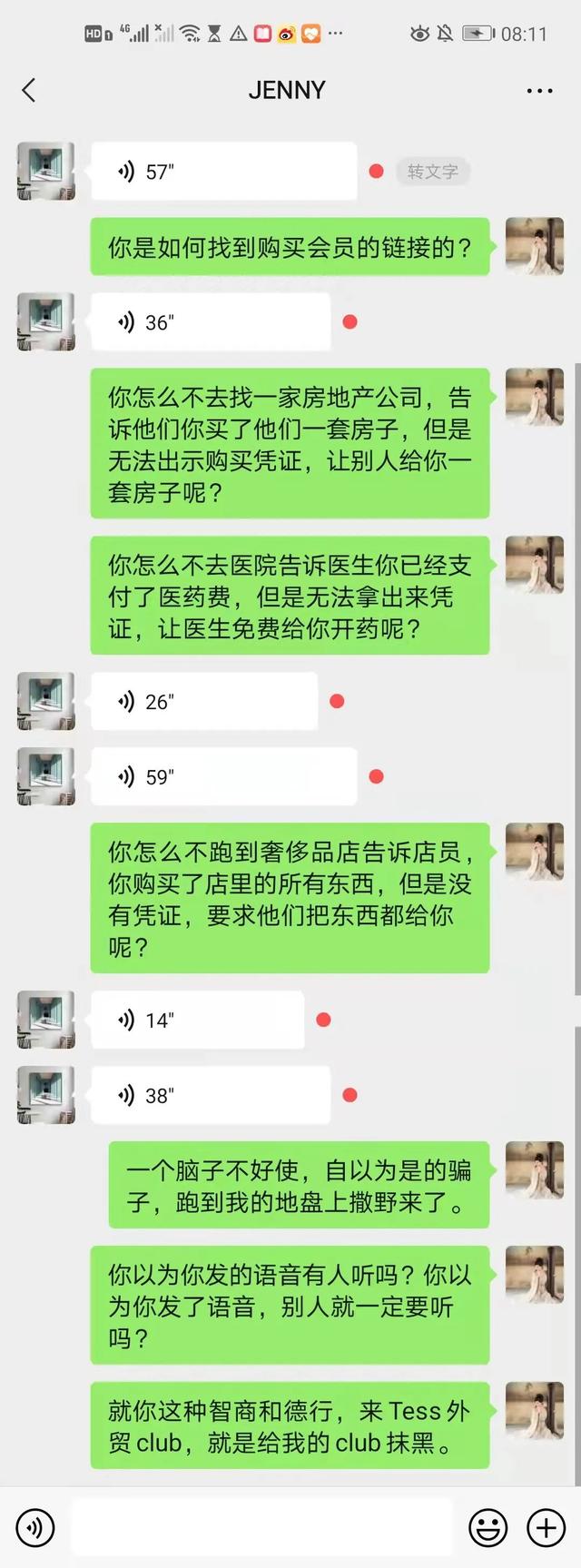Viewport: 581px width, 1568px height.
Task: Play the 26-second voice message
Action: pos(203,702)
